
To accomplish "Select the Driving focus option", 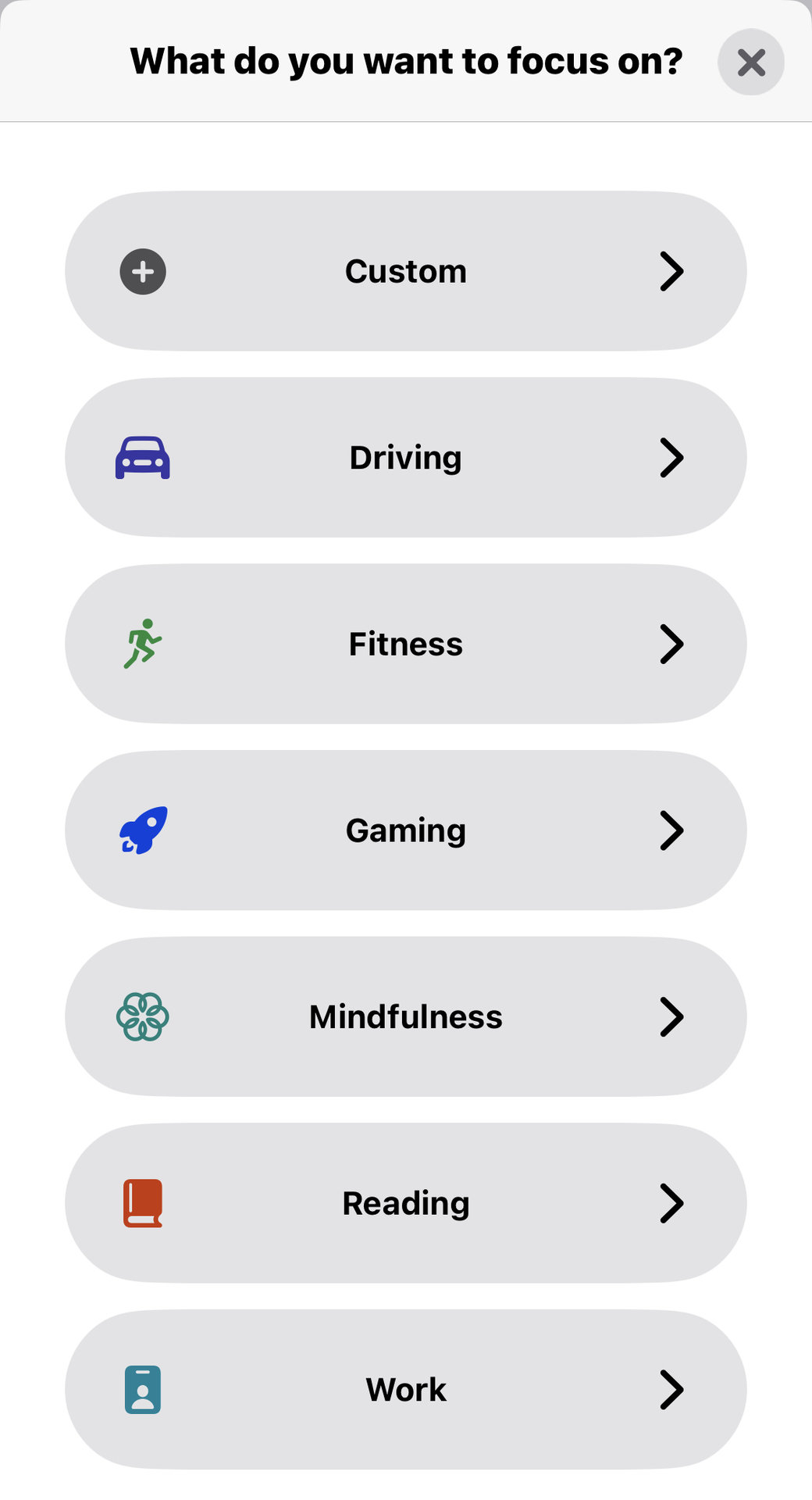I will 405,458.
